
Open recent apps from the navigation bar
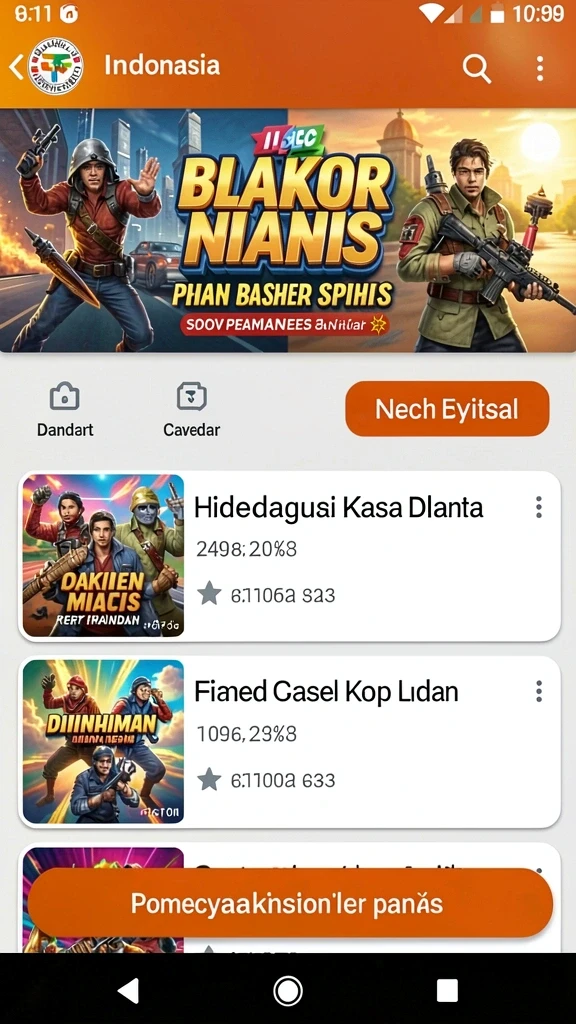447,991
